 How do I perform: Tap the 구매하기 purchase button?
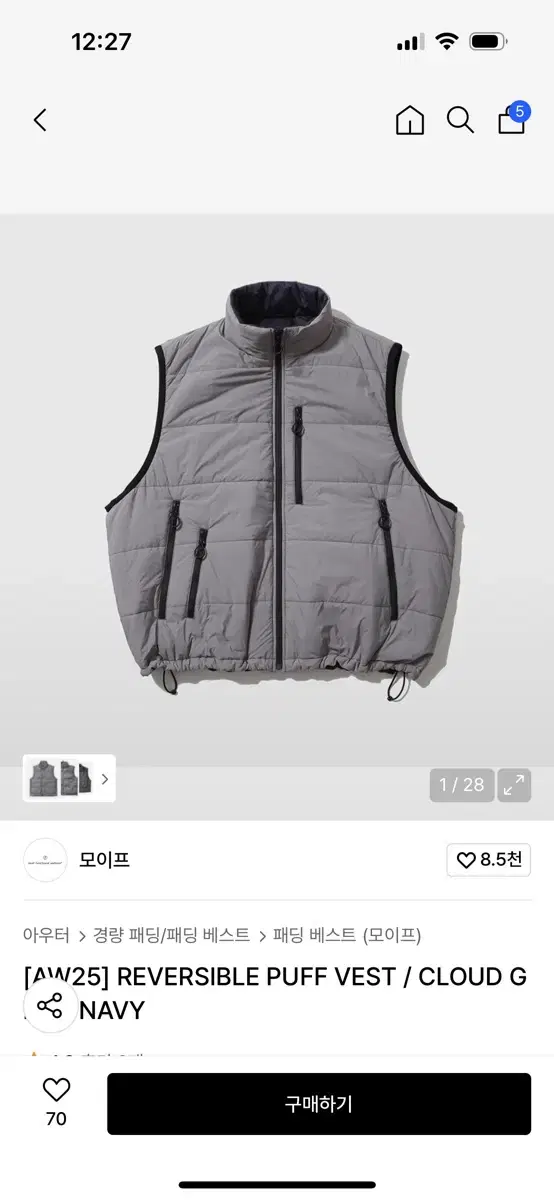319,1104
